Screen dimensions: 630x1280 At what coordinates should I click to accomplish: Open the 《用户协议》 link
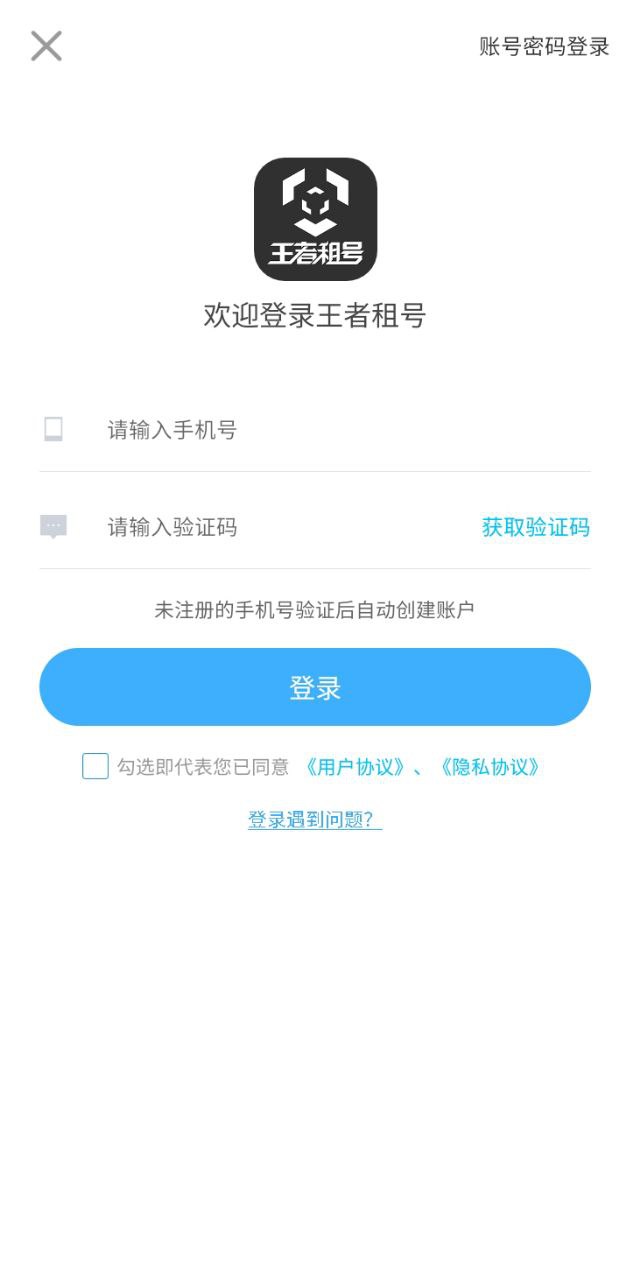(x=355, y=767)
